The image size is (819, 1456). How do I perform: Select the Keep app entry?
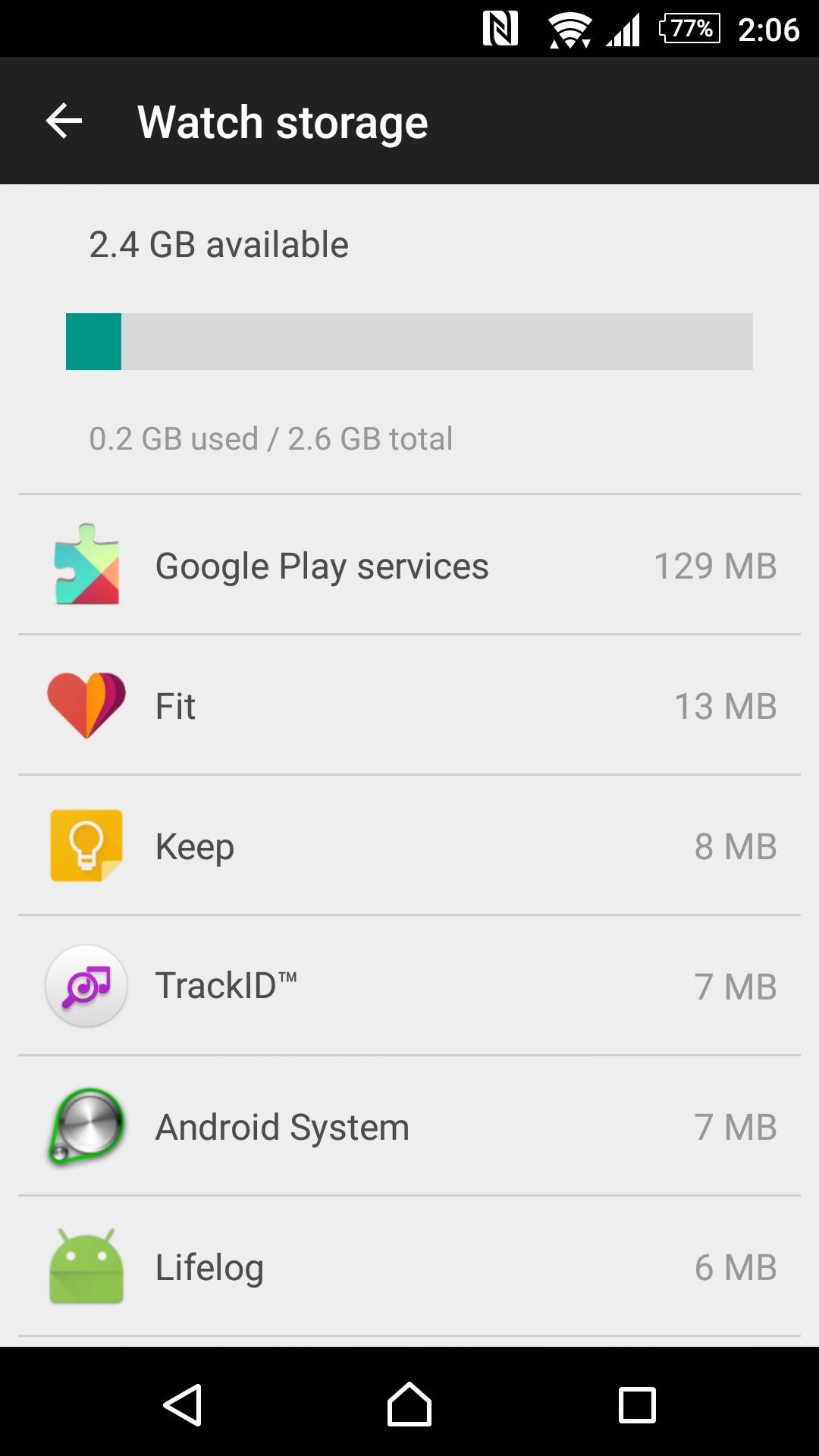(409, 846)
